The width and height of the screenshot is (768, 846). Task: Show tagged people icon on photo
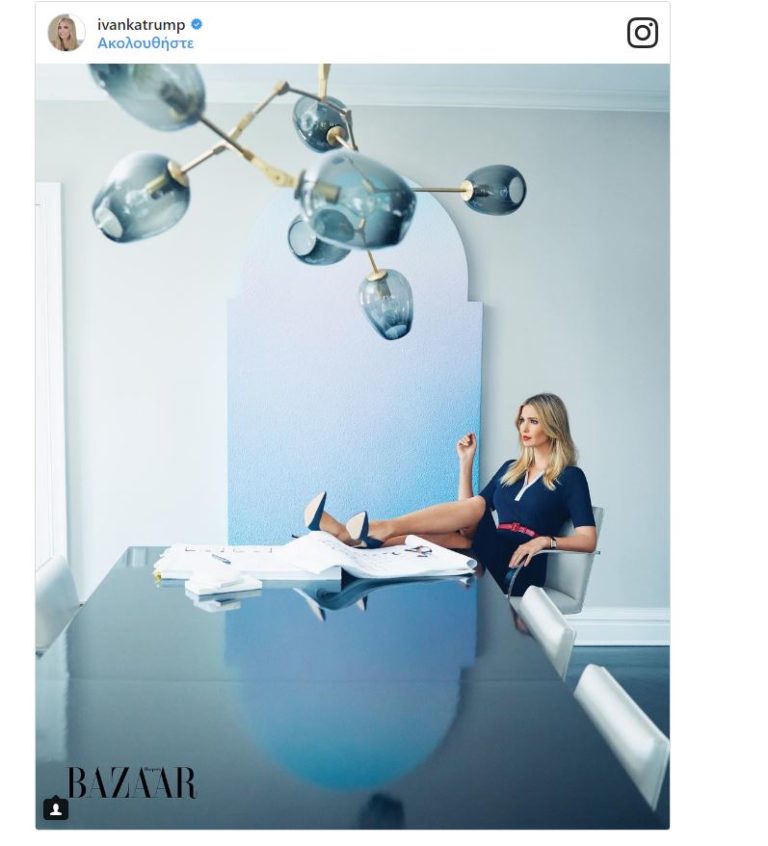[x=56, y=809]
